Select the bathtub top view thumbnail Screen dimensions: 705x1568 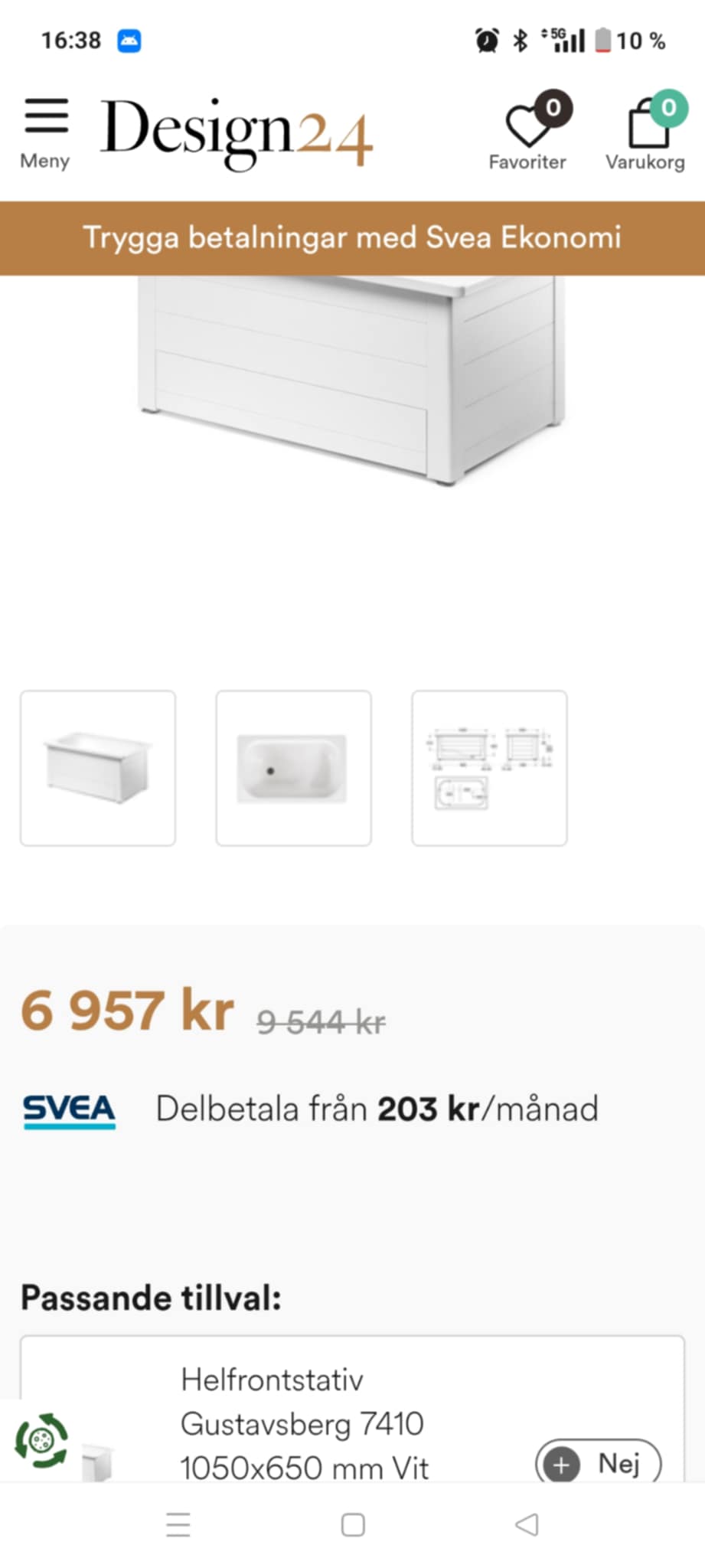293,767
